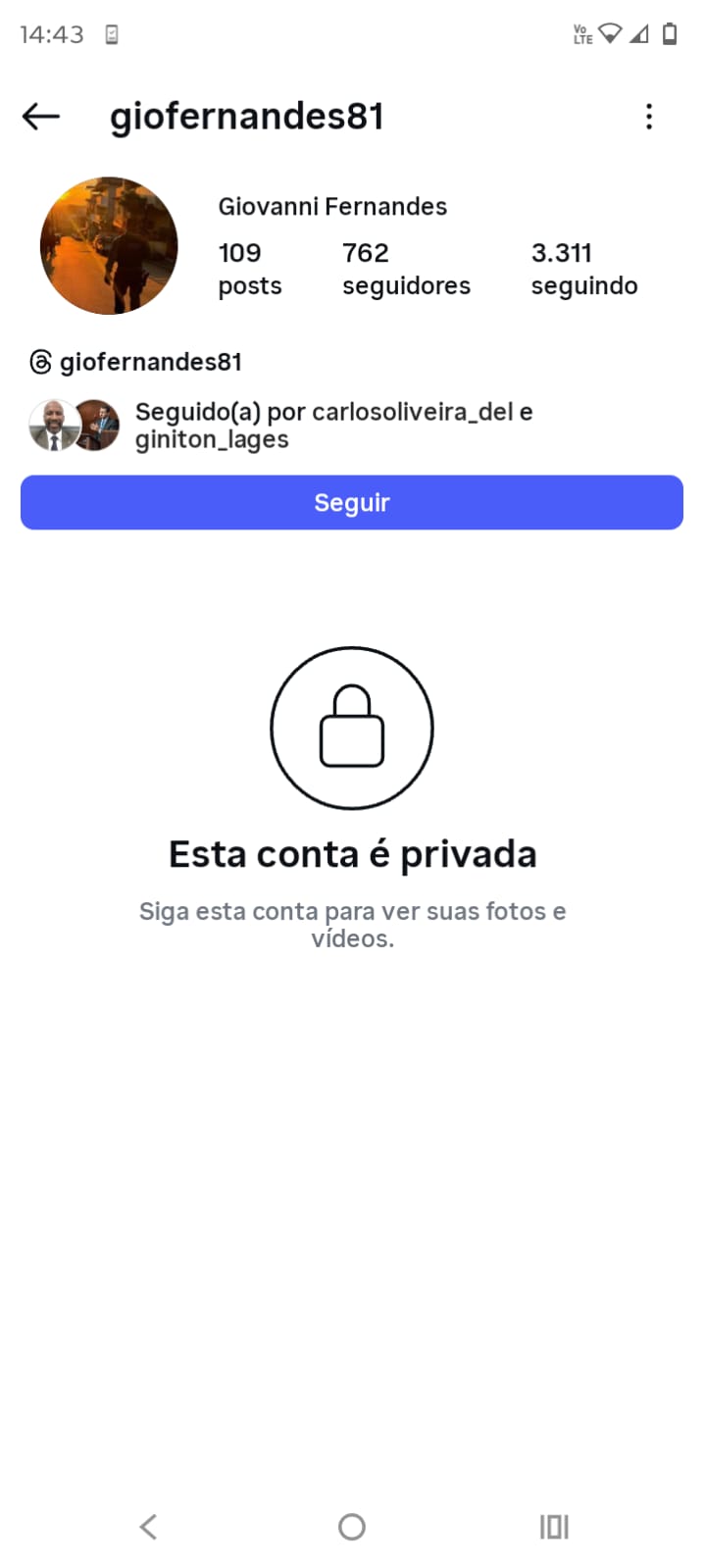Open the Threads link giofernandes81
The width and height of the screenshot is (704, 1568).
coord(136,362)
